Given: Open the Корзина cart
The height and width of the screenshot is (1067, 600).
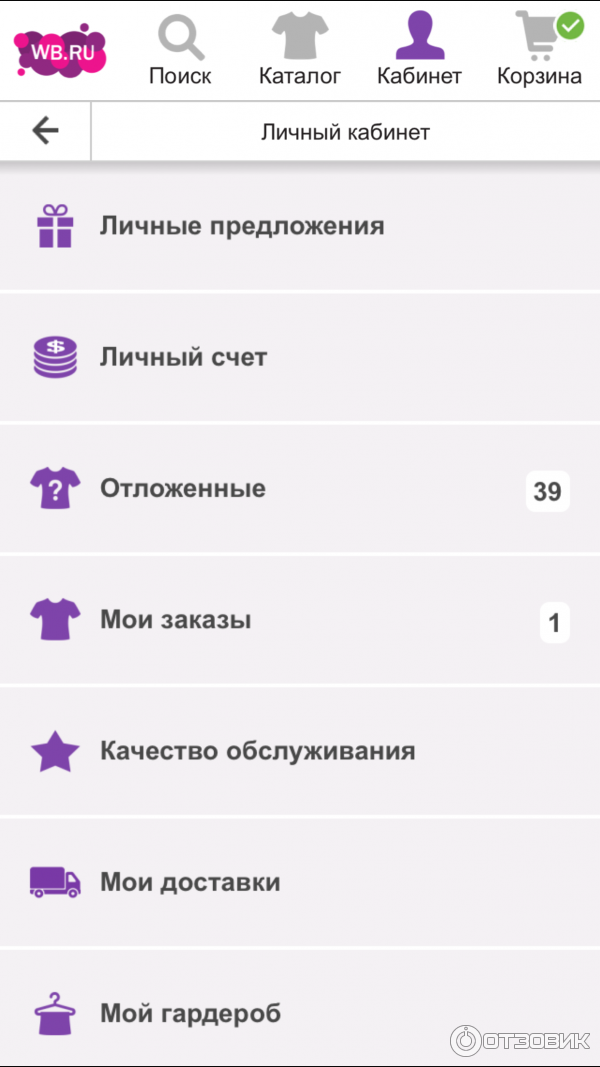Looking at the screenshot, I should [540, 51].
